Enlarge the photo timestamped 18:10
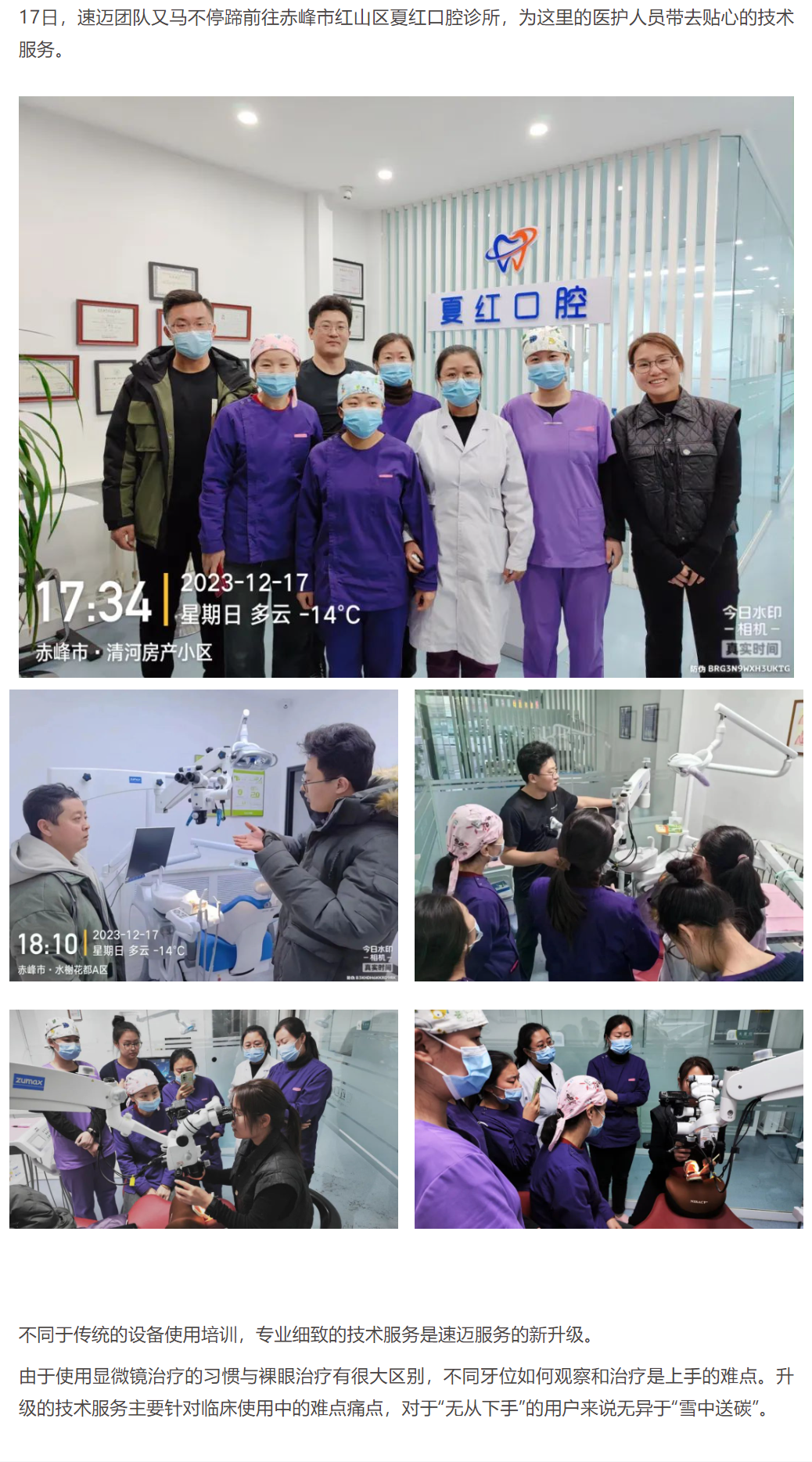The image size is (812, 1462). pos(203,835)
